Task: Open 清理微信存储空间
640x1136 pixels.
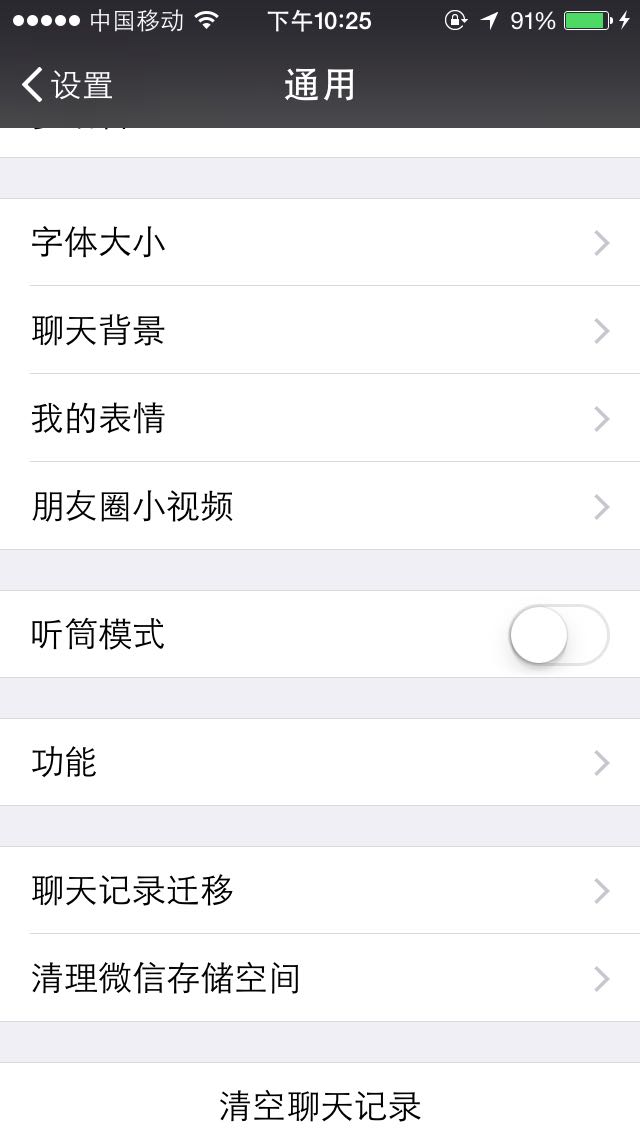Action: [x=320, y=978]
